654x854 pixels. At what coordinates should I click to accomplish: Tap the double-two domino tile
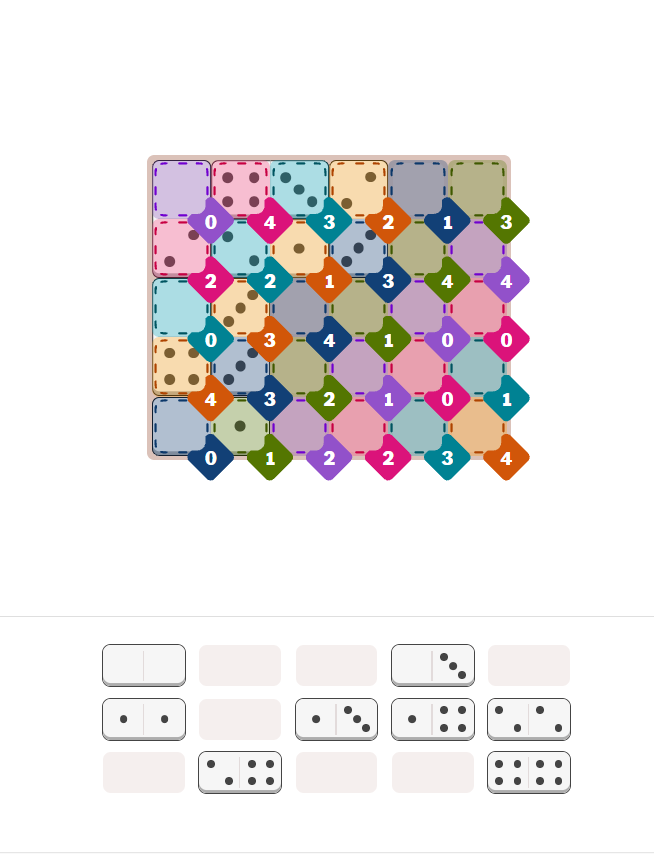pos(528,719)
